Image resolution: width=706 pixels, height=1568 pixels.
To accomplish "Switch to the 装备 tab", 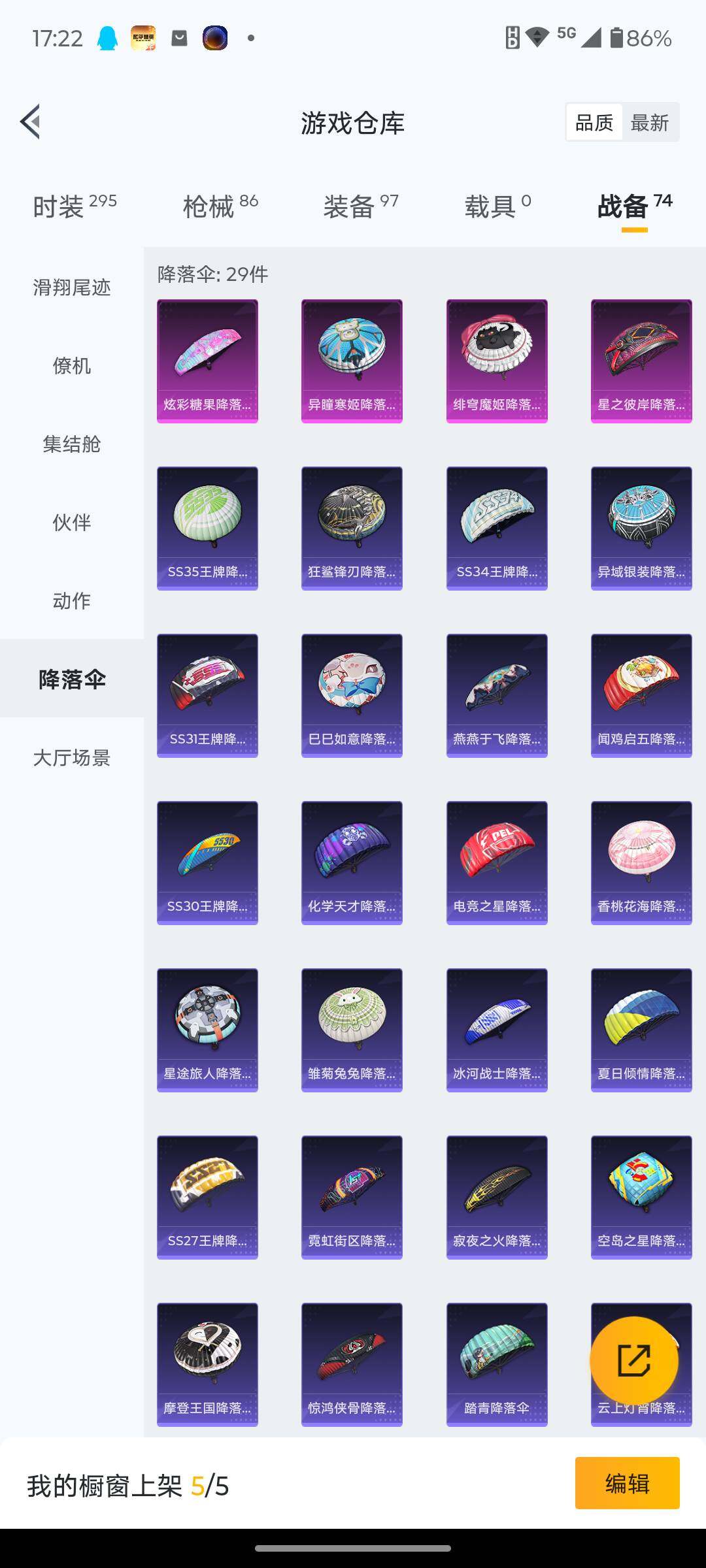I will [x=360, y=206].
